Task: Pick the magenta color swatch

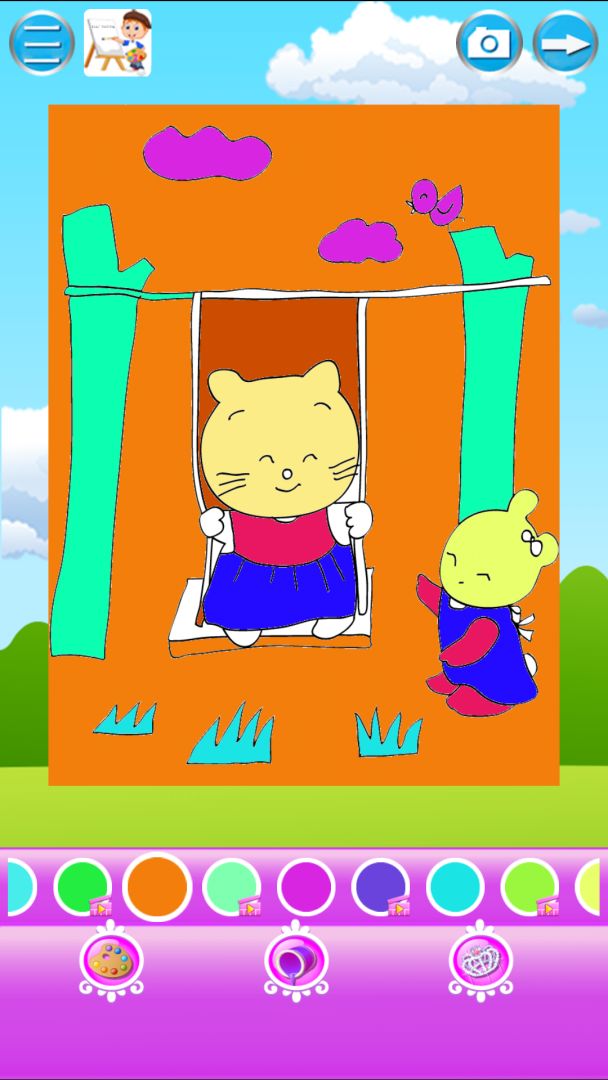Action: click(x=305, y=886)
